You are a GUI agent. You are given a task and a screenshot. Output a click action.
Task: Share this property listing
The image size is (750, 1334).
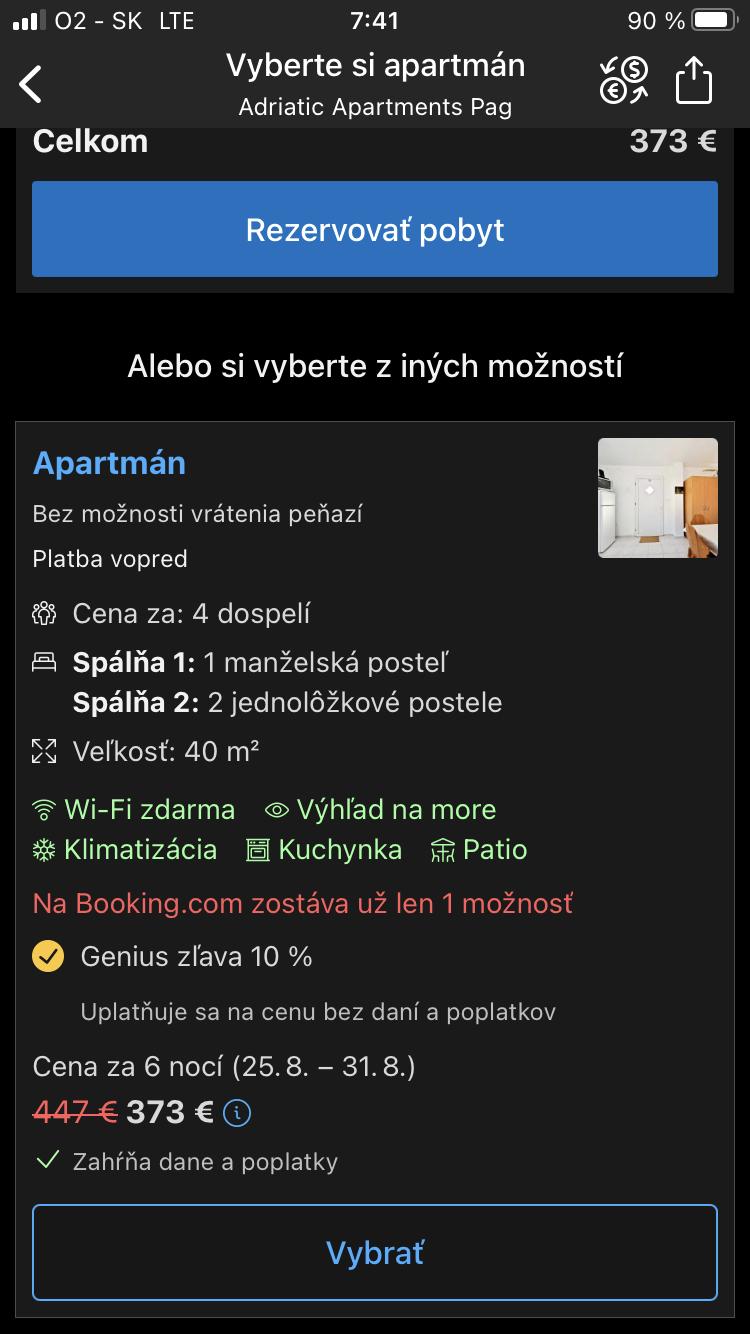click(x=694, y=81)
